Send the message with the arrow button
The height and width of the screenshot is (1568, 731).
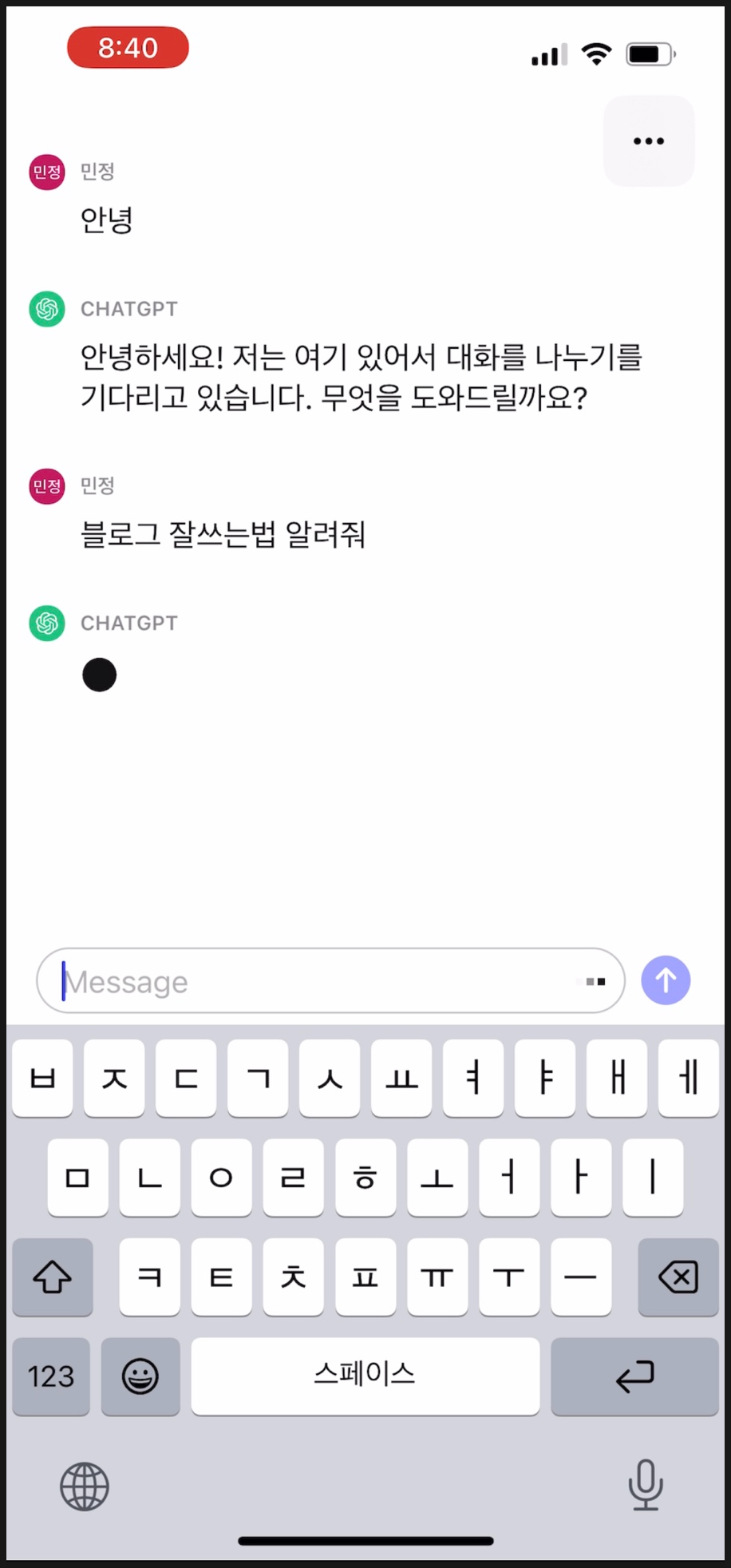(666, 980)
